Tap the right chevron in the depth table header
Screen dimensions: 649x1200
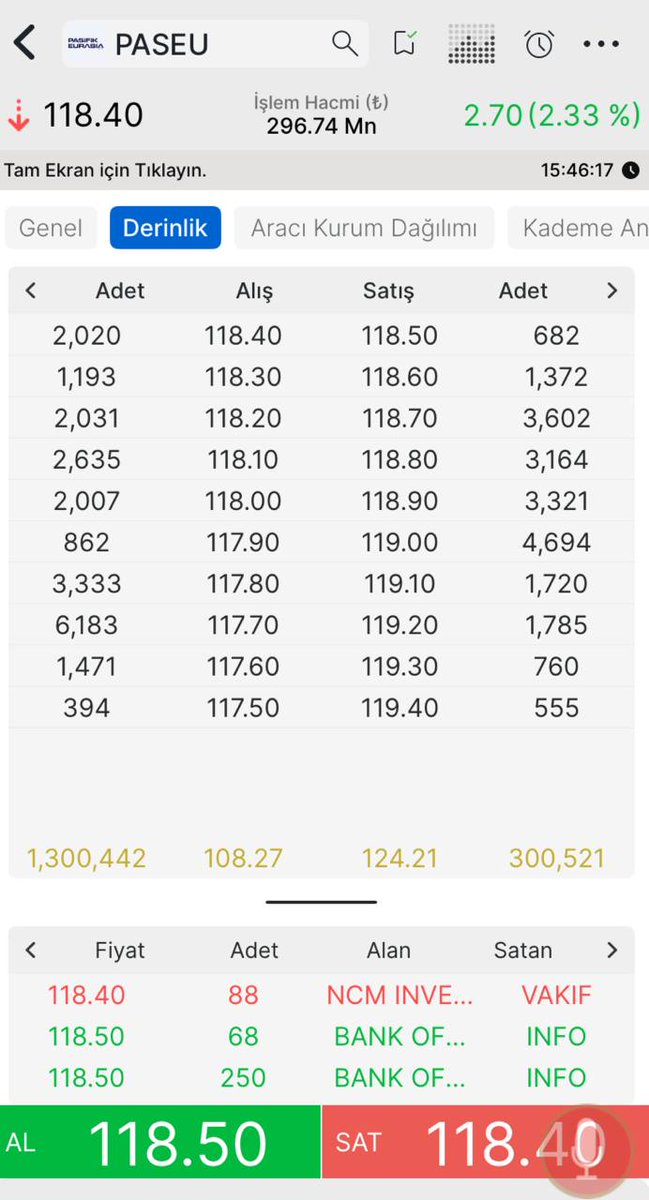[x=612, y=291]
